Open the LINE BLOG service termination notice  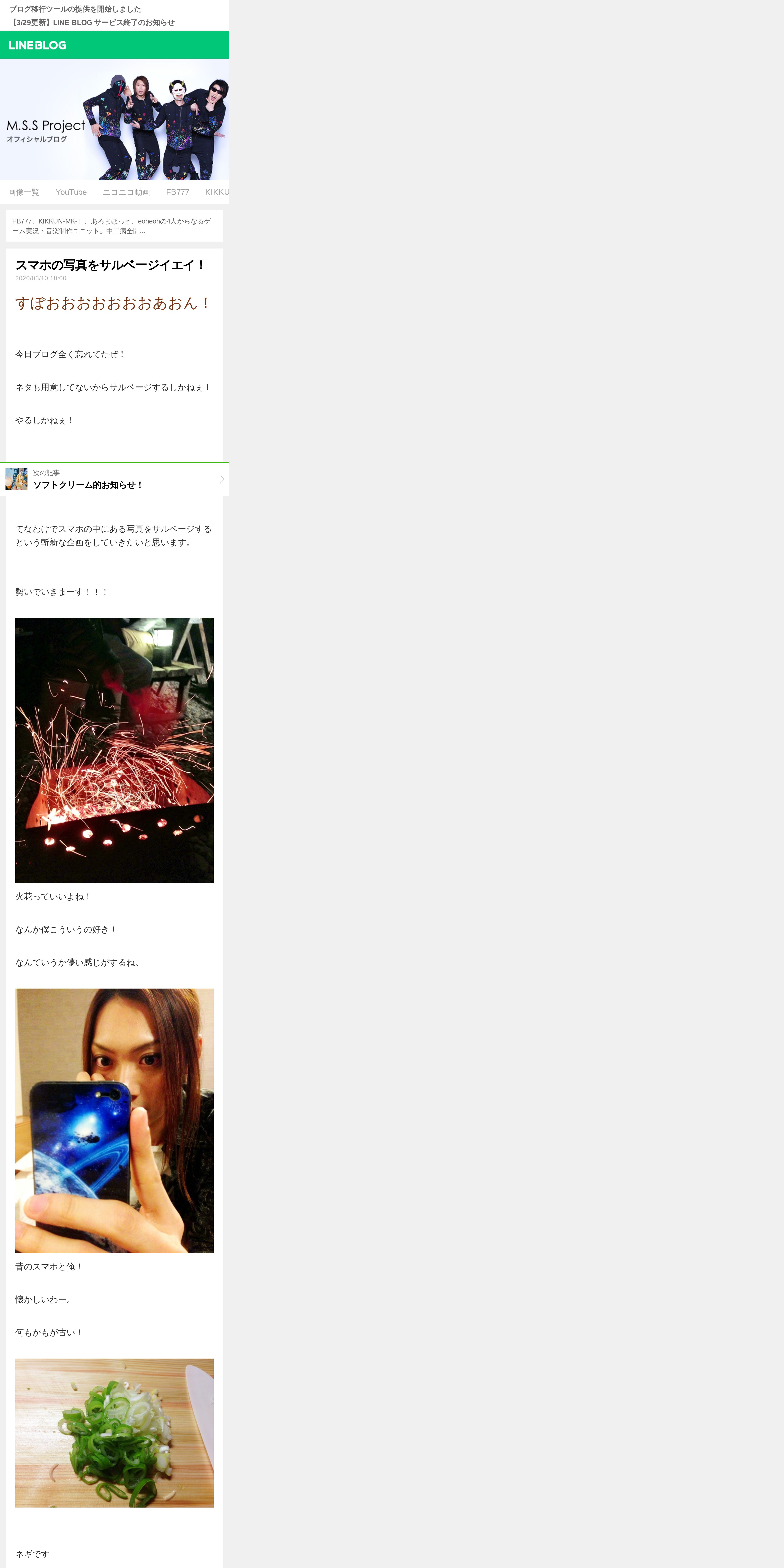pyautogui.click(x=92, y=23)
